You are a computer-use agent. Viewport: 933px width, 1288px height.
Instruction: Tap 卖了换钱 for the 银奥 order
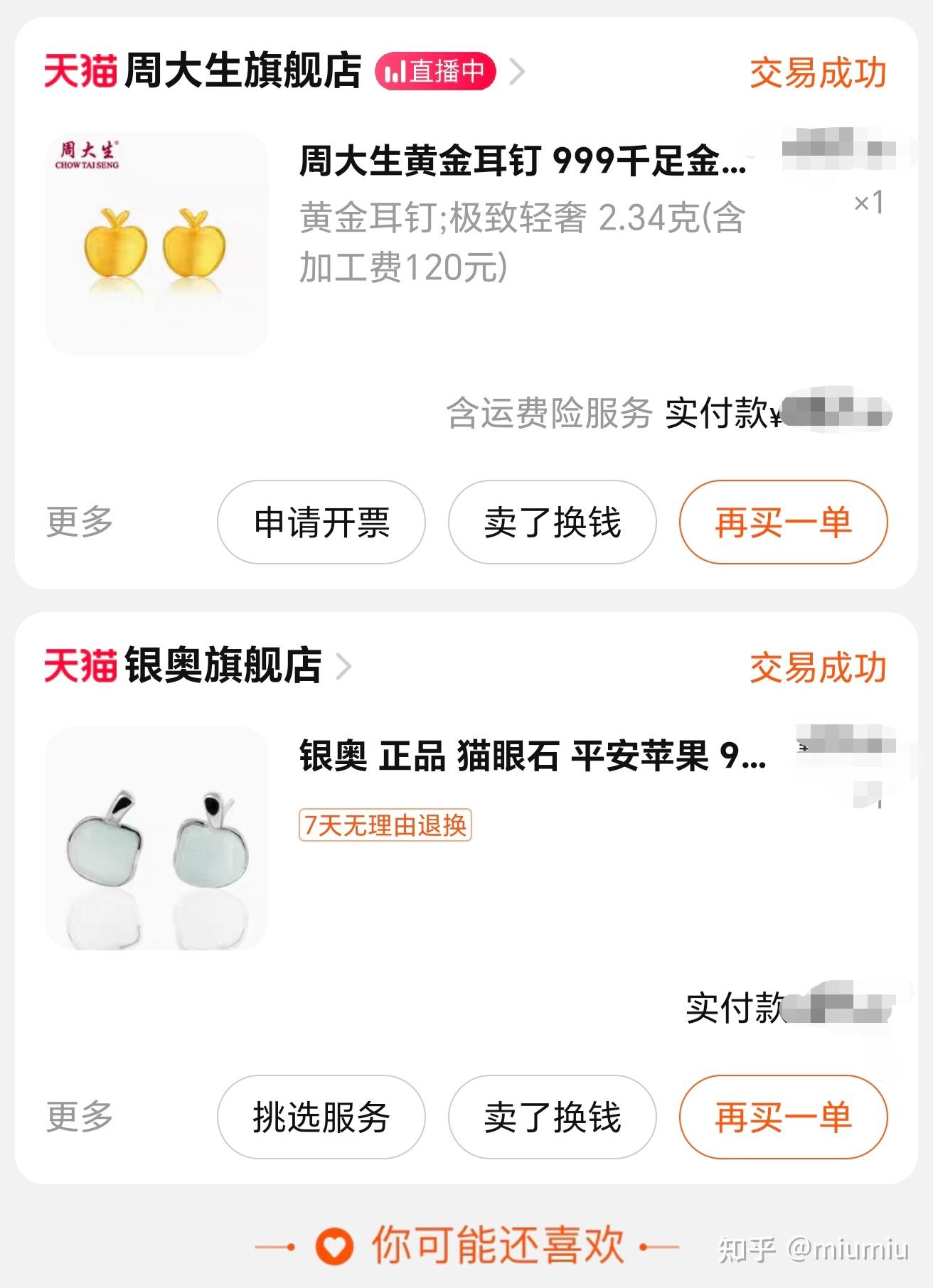point(552,1117)
